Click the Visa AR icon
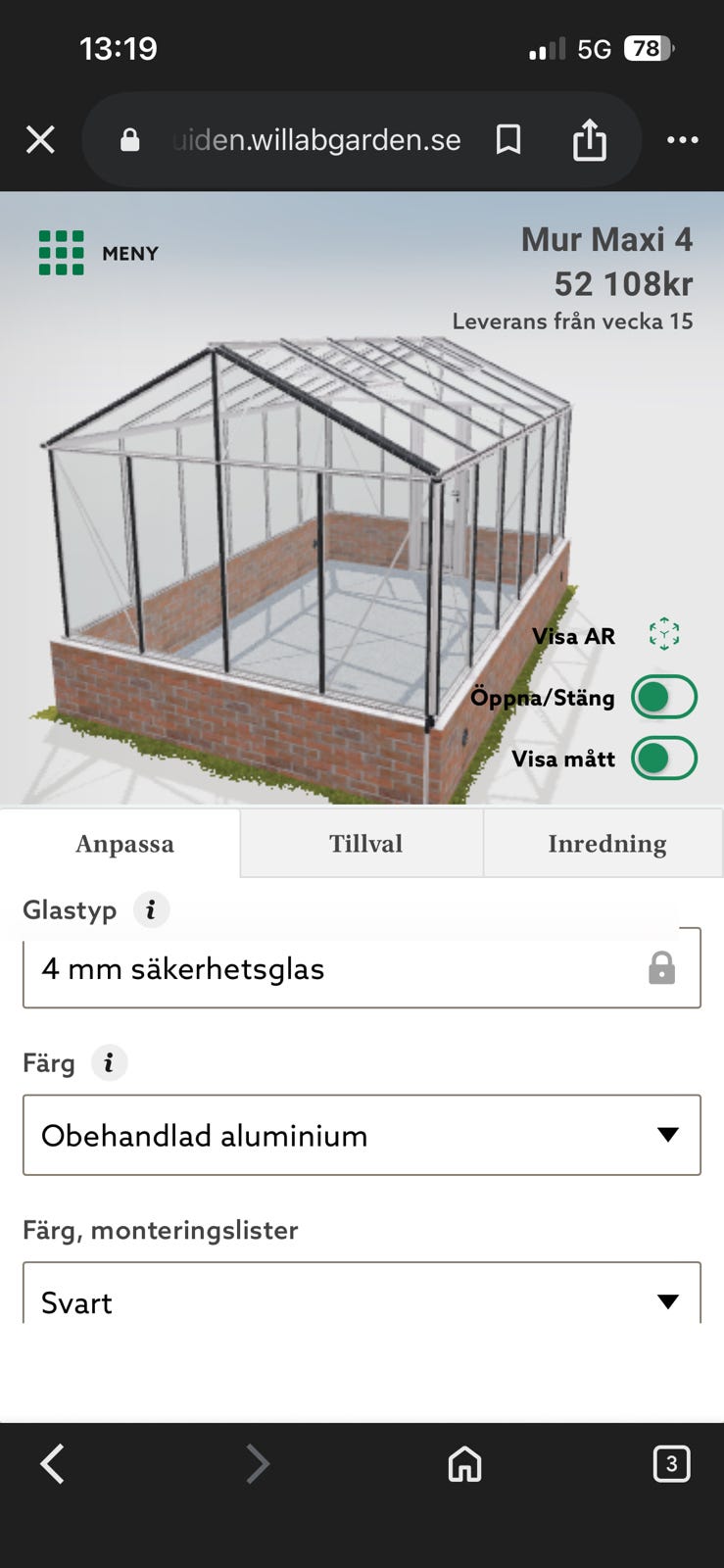The width and height of the screenshot is (724, 1568). tap(664, 634)
